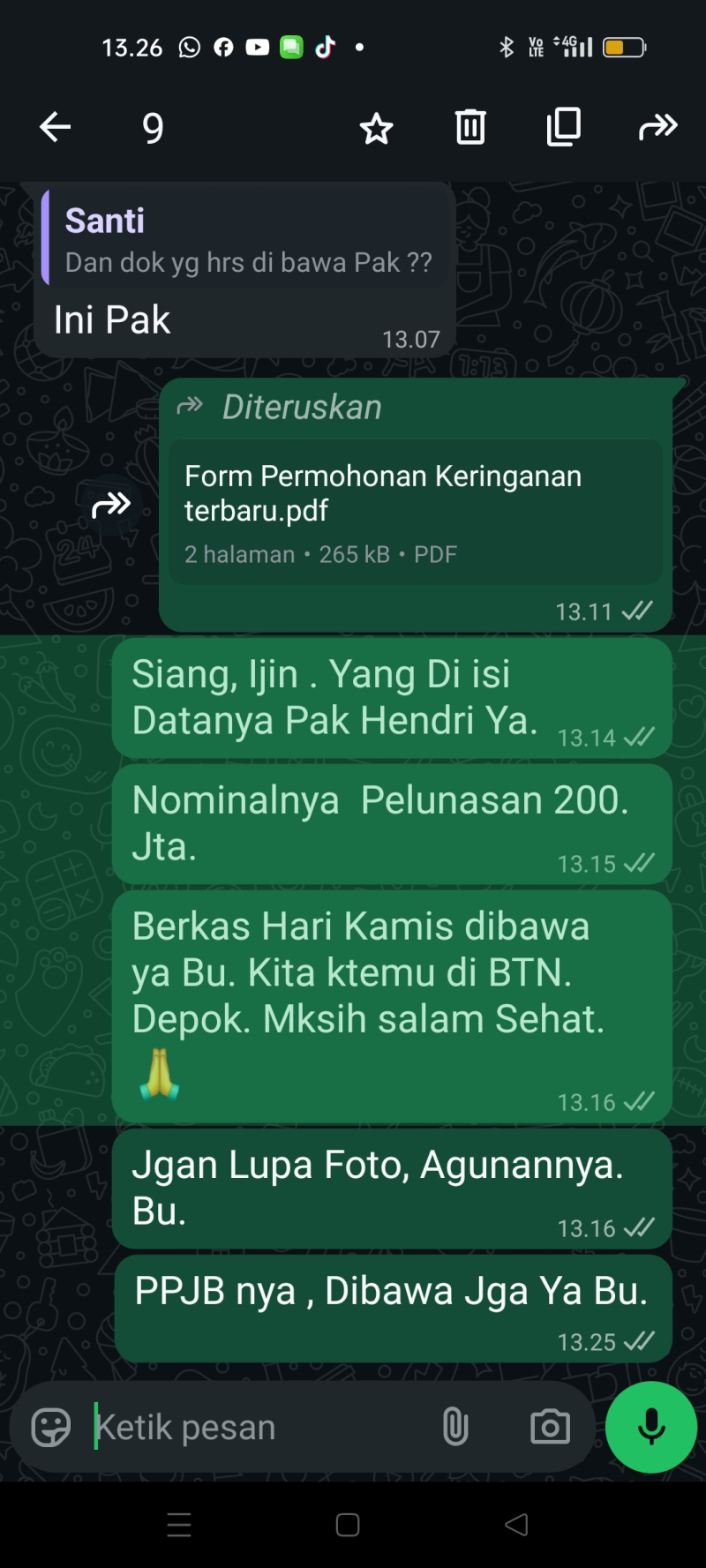Exit selection mode with back arrow
The width and height of the screenshot is (706, 1568).
point(55,128)
